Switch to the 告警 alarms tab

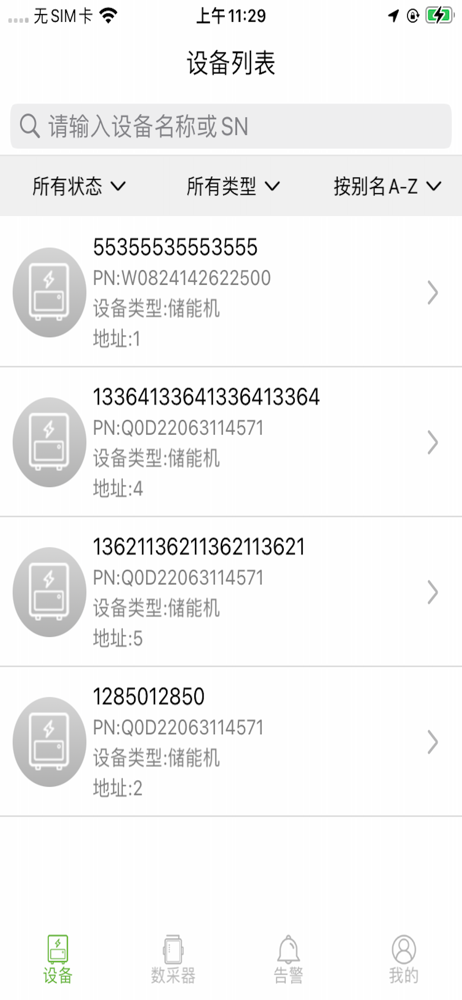click(288, 959)
